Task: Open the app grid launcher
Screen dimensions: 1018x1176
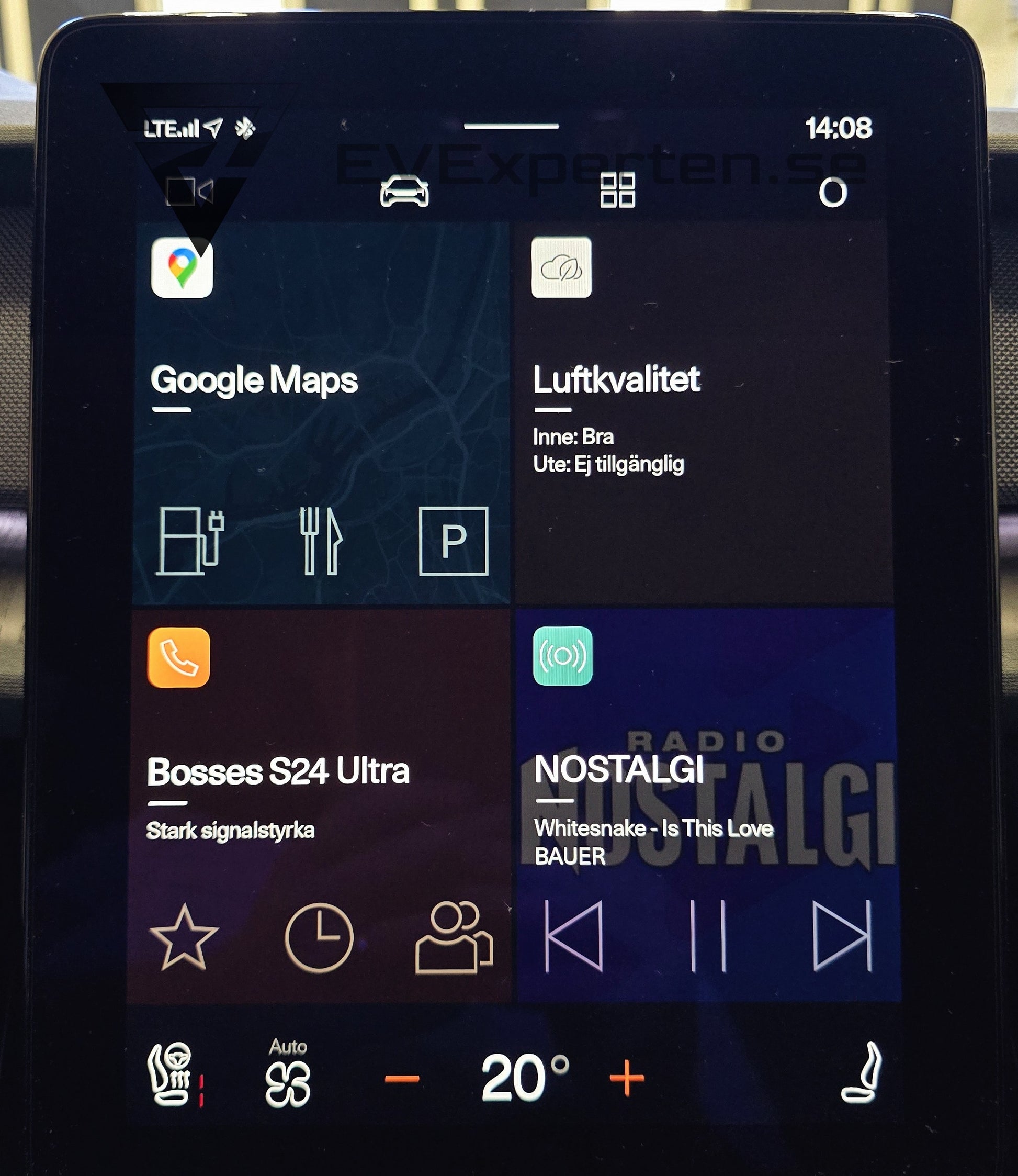Action: 617,191
